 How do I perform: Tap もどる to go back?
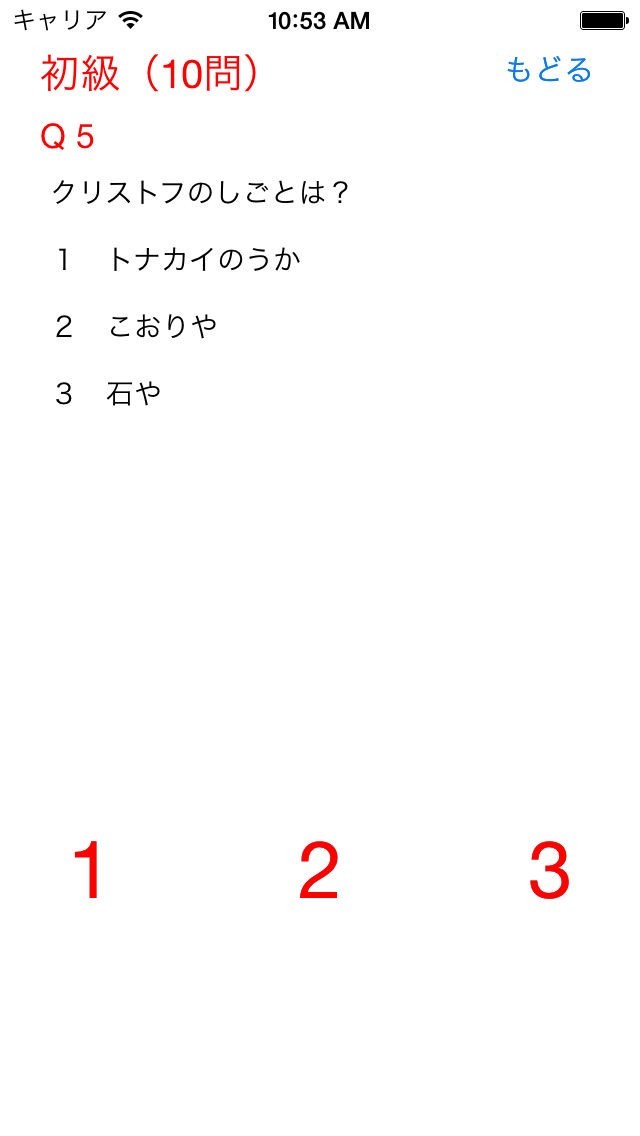click(549, 70)
